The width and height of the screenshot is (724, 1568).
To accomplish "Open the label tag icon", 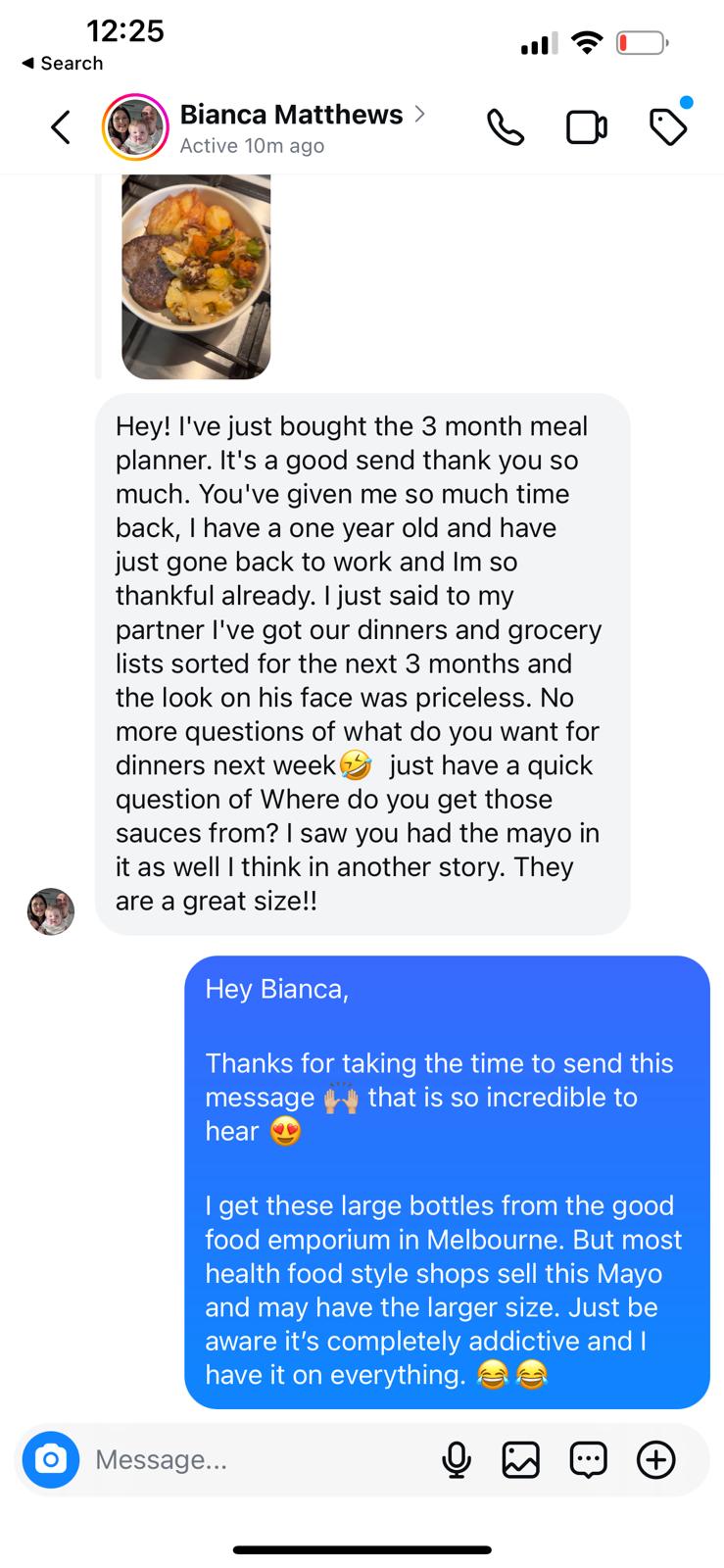I will click(668, 127).
